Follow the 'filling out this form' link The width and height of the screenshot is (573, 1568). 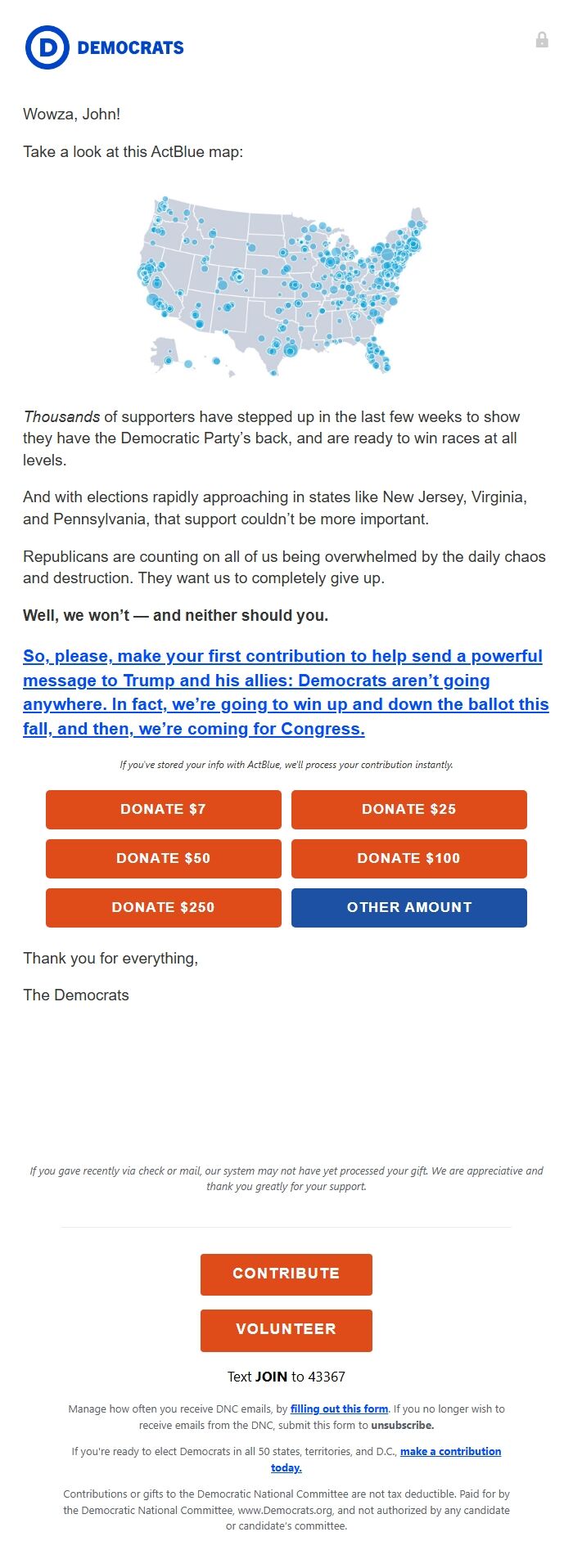(339, 1409)
